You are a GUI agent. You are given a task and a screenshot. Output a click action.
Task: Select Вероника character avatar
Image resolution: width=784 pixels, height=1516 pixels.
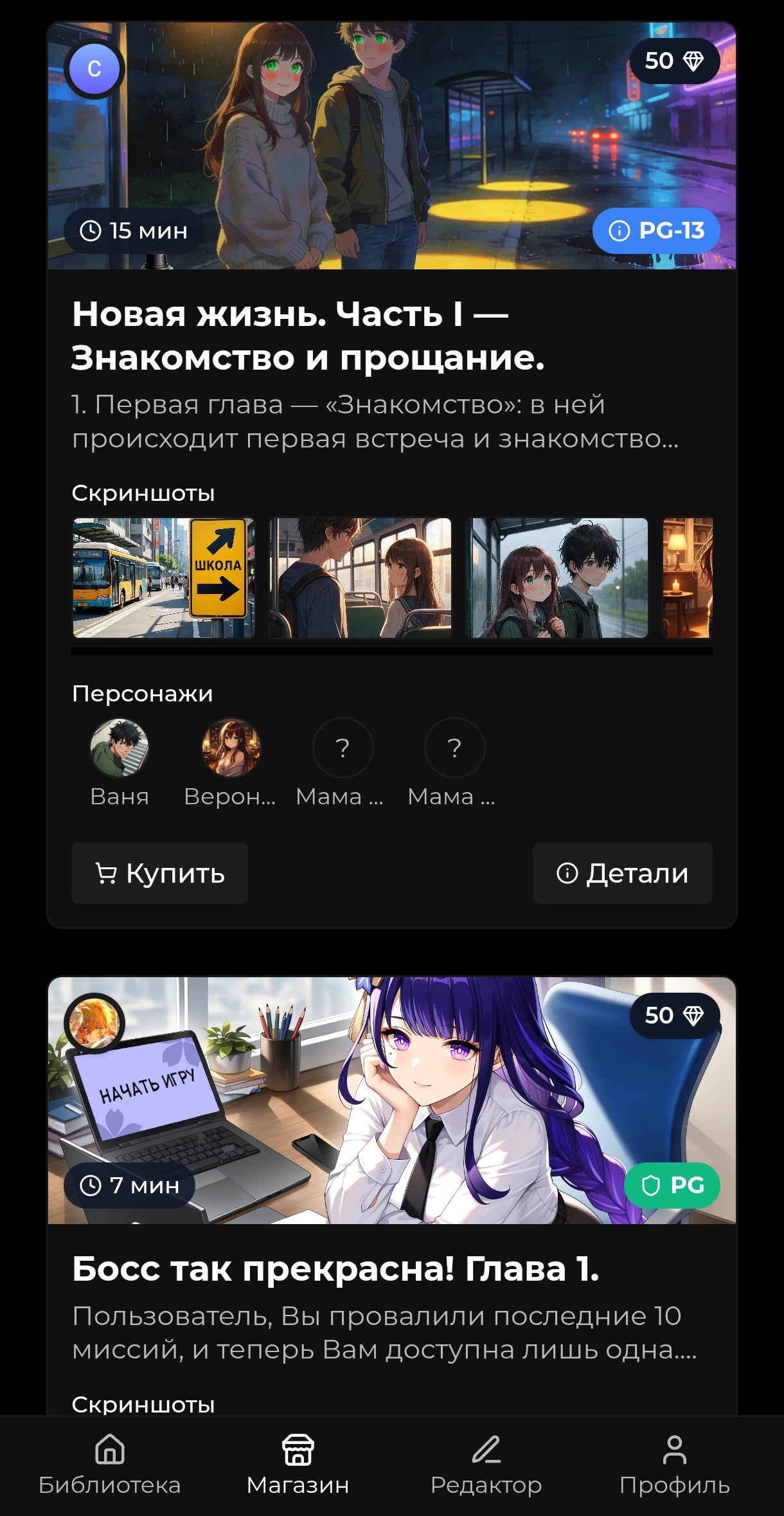[x=231, y=748]
